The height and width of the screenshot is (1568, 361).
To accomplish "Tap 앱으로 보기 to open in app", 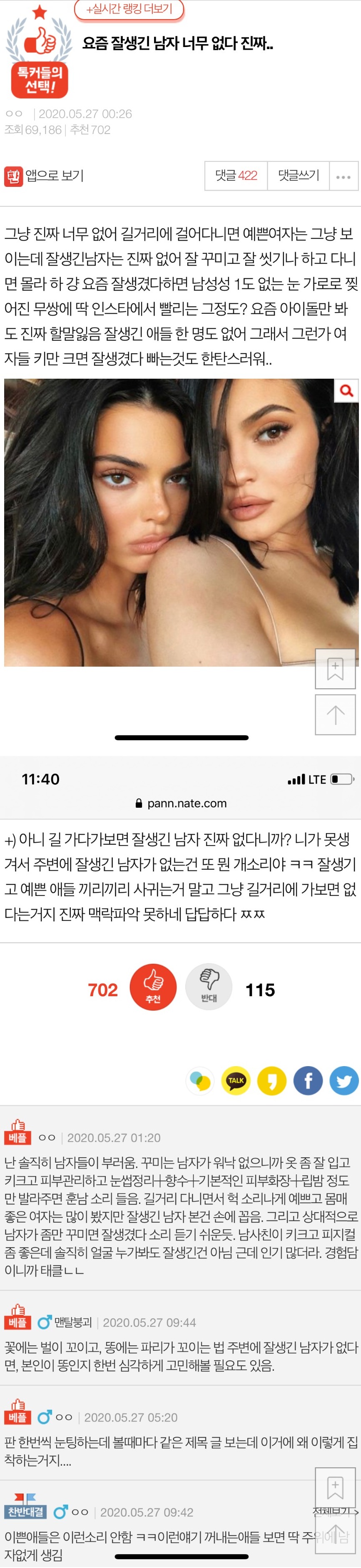I will pyautogui.click(x=44, y=176).
